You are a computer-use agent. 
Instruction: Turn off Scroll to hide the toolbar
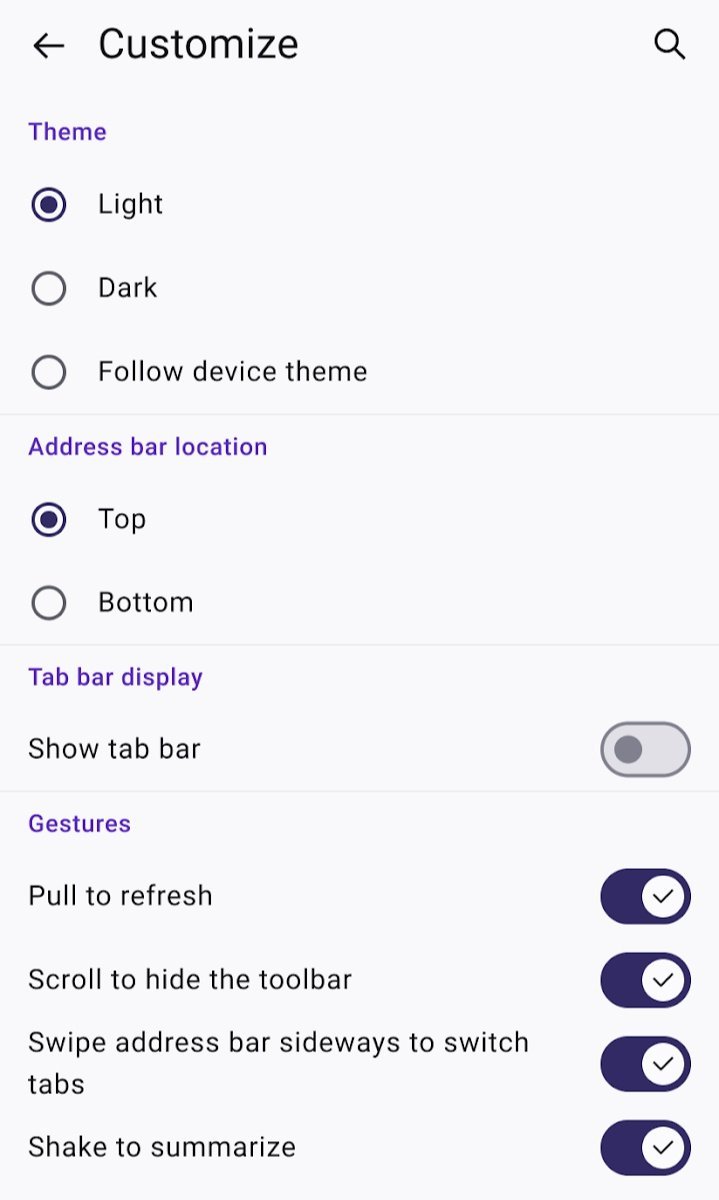[645, 980]
